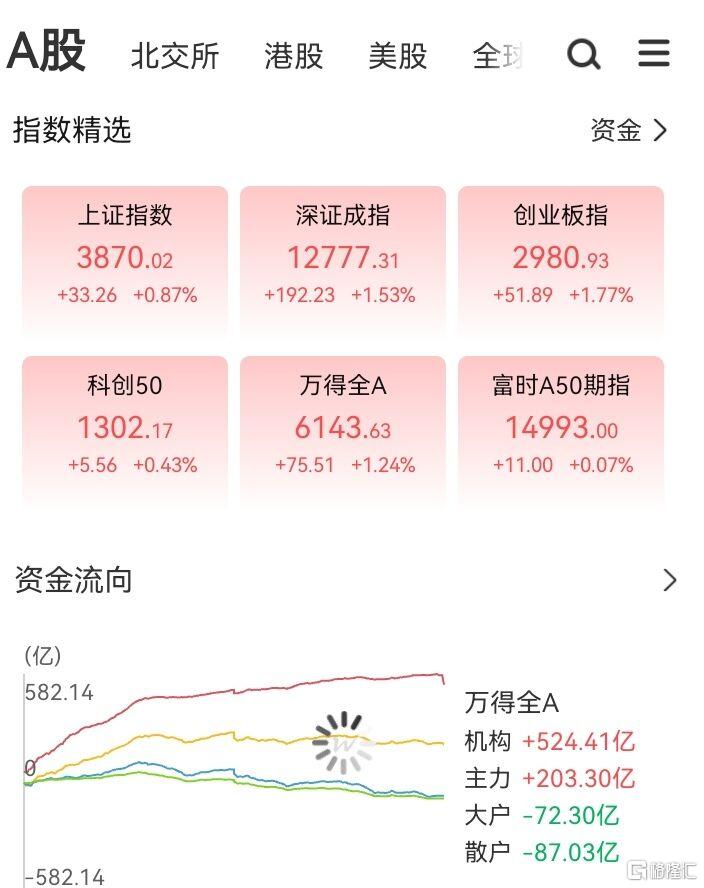The height and width of the screenshot is (888, 704).
Task: Open the 富时A50期指 card
Action: pyautogui.click(x=561, y=426)
